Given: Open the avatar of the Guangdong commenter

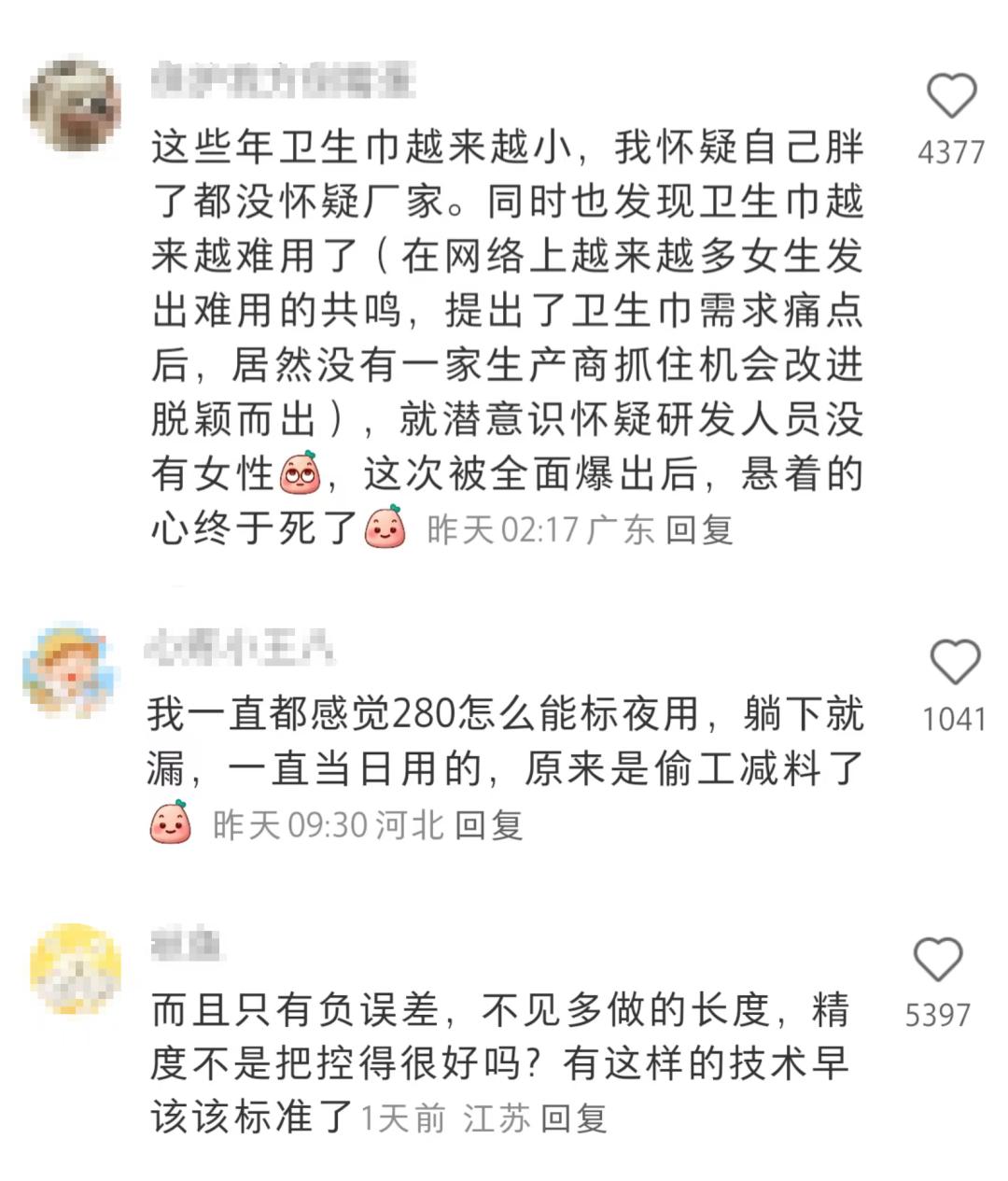Looking at the screenshot, I should click(x=75, y=105).
